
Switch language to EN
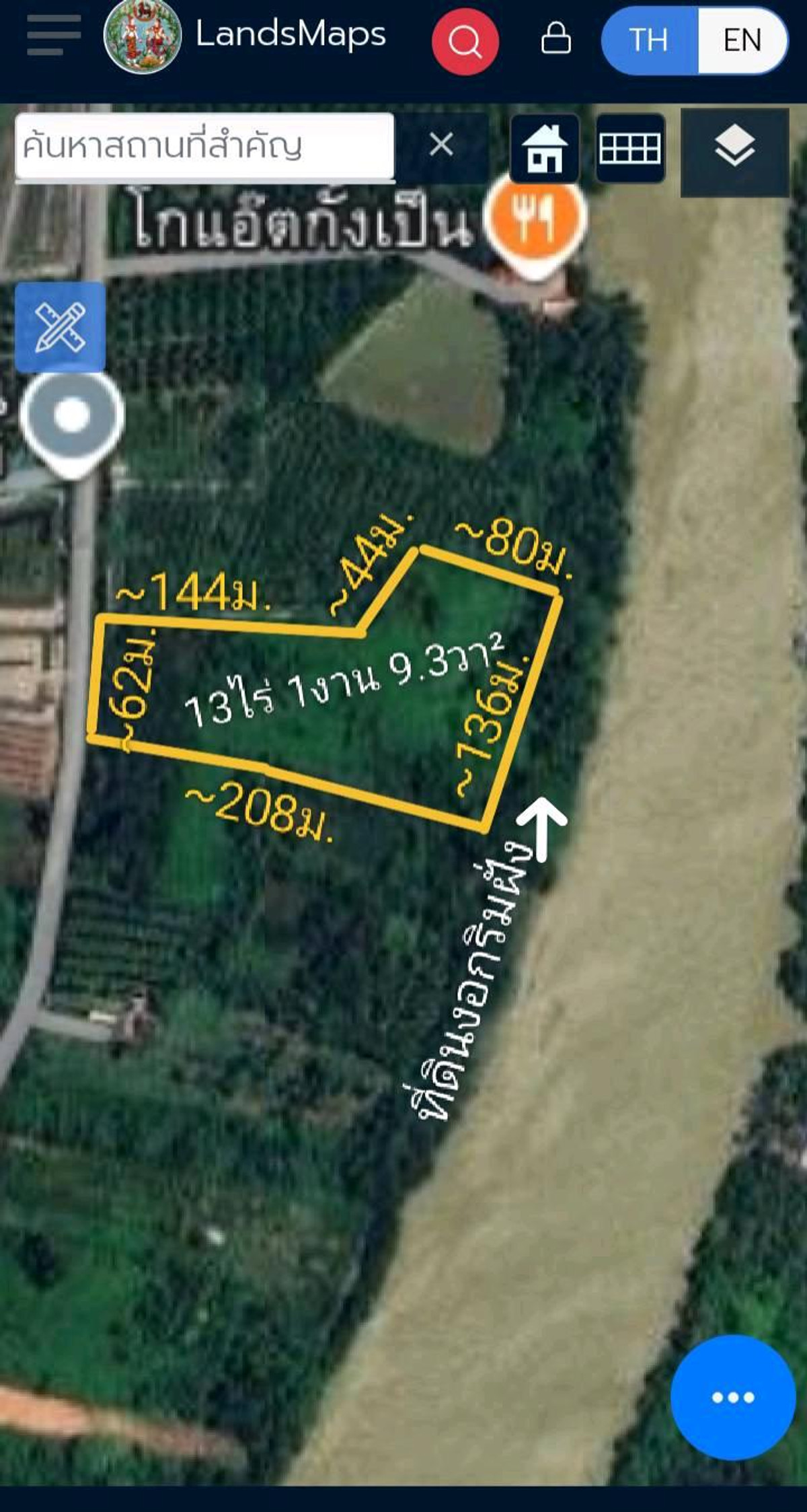pos(742,40)
